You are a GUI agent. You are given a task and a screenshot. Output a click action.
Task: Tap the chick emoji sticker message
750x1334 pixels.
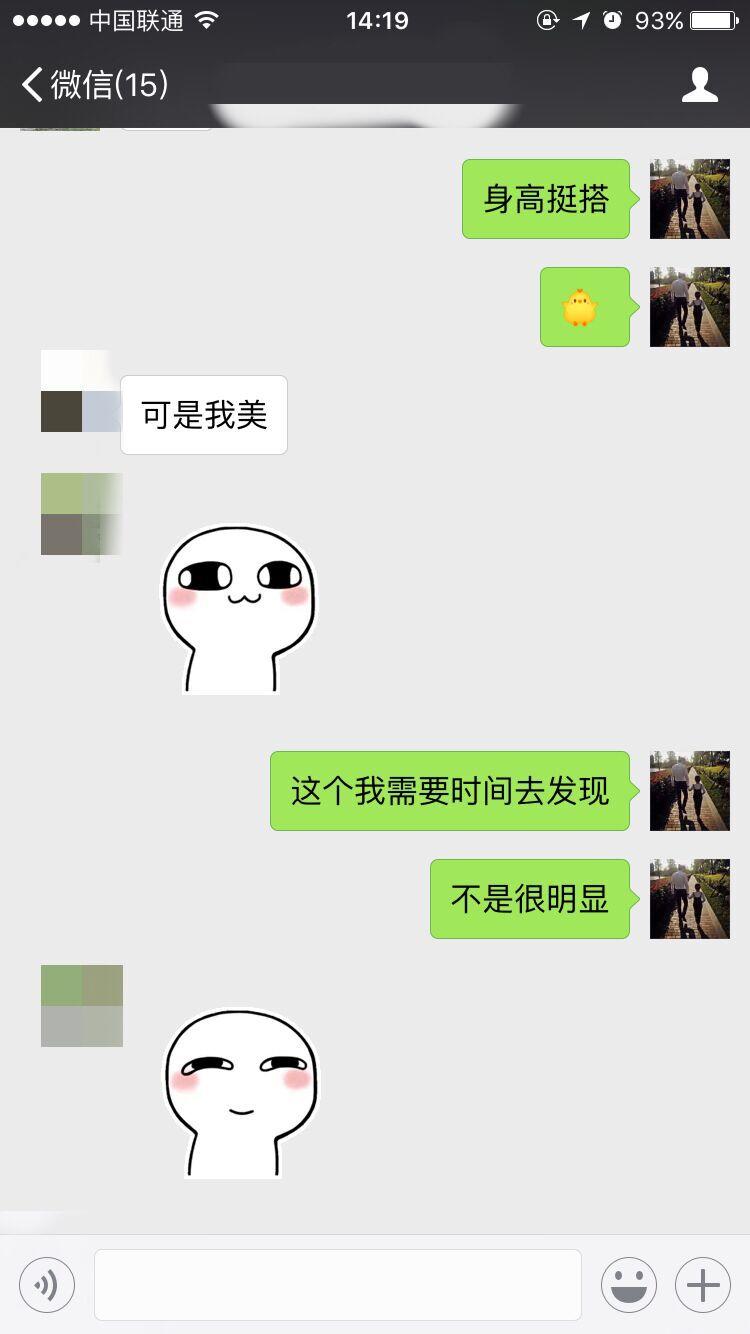coord(584,307)
